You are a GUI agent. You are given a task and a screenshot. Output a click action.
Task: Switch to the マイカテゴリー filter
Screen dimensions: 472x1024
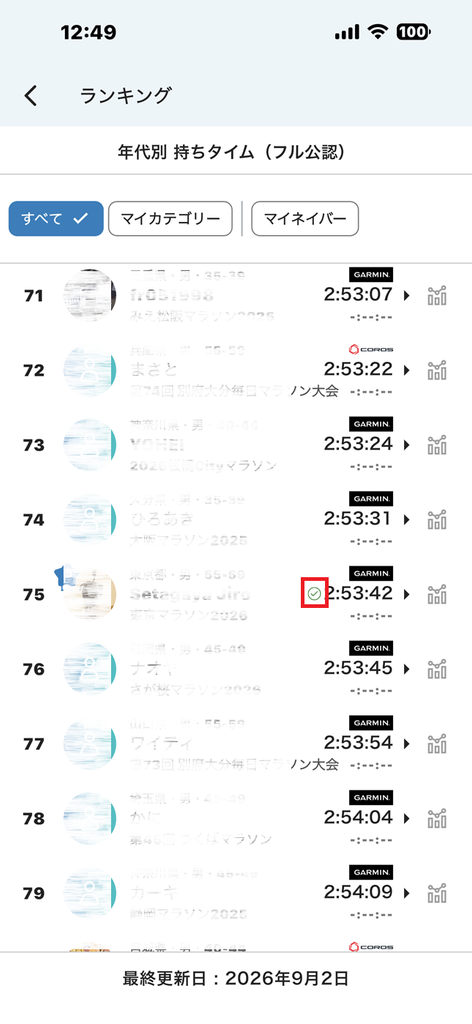[x=170, y=218]
